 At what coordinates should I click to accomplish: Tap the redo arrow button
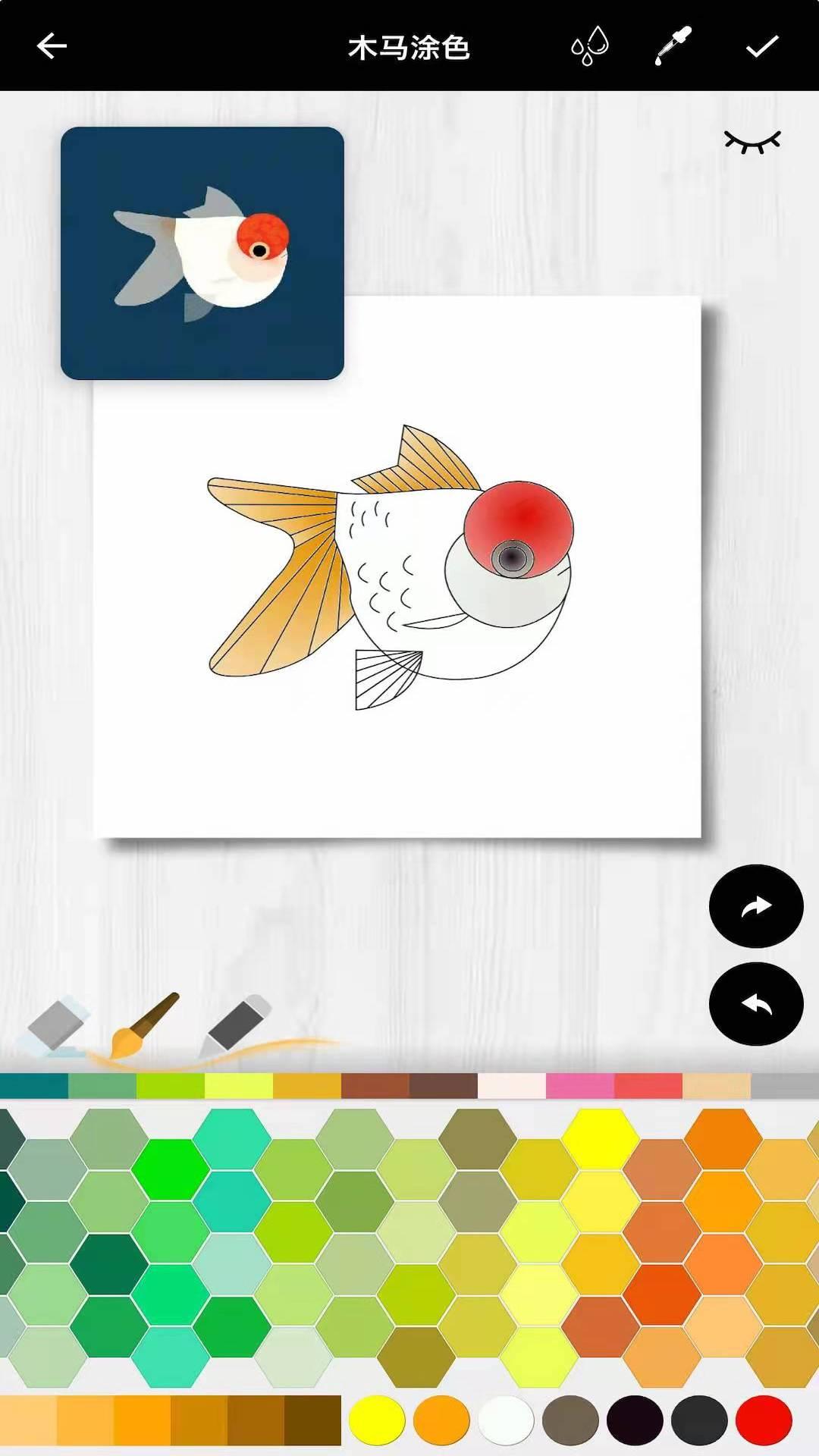(756, 905)
